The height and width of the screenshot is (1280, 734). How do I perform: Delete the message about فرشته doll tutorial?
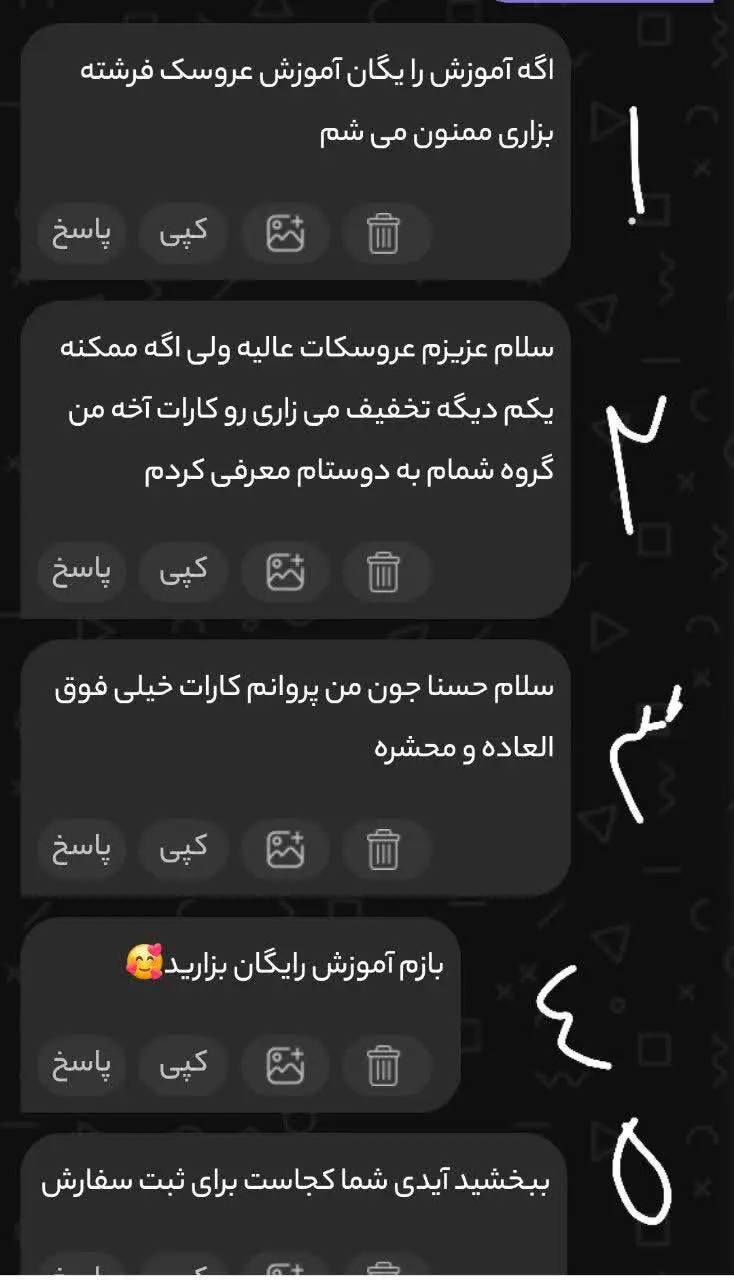pyautogui.click(x=384, y=234)
